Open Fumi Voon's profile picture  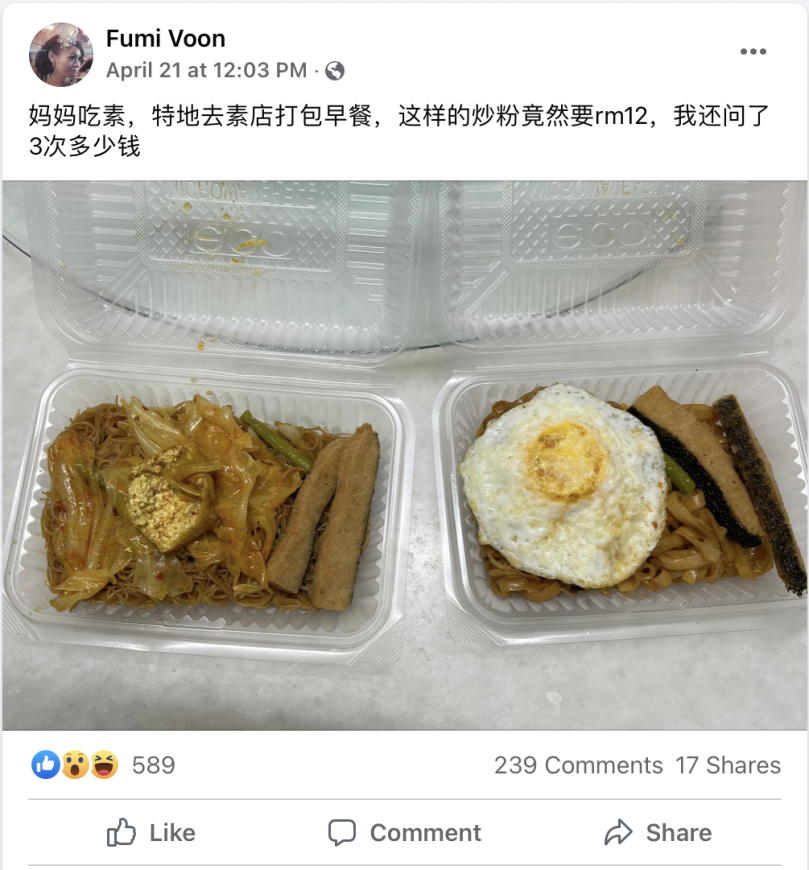coord(62,54)
